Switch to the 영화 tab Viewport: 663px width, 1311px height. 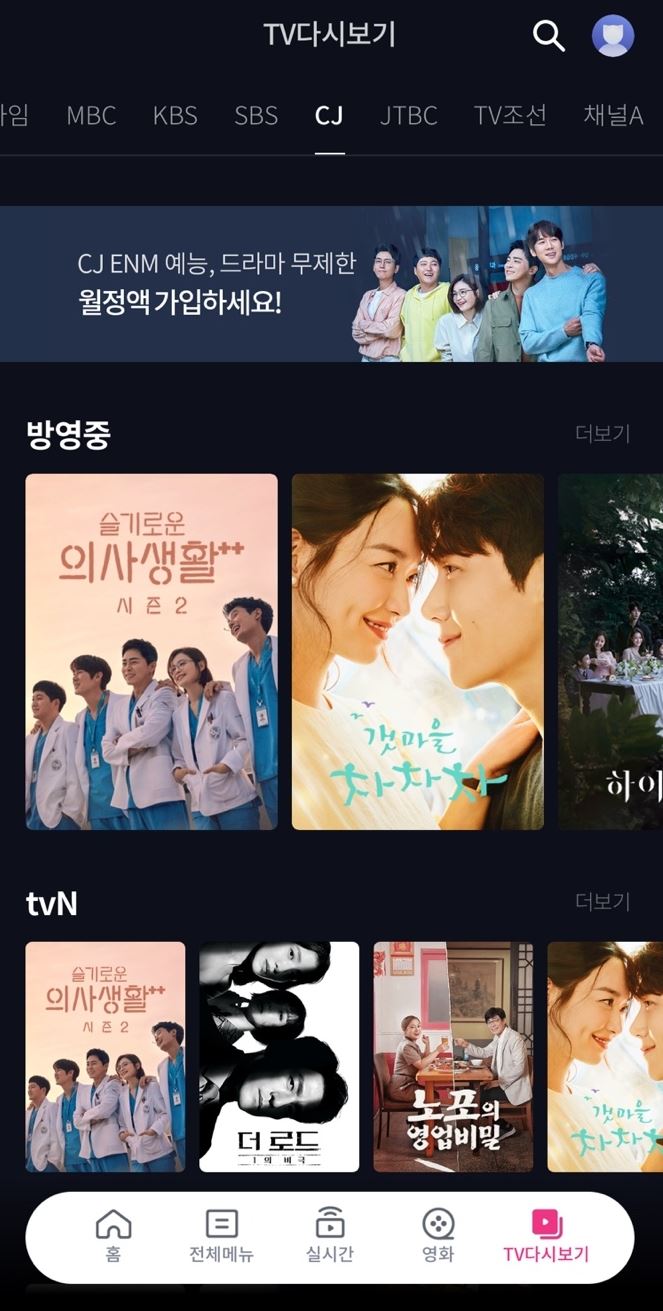(x=437, y=1236)
